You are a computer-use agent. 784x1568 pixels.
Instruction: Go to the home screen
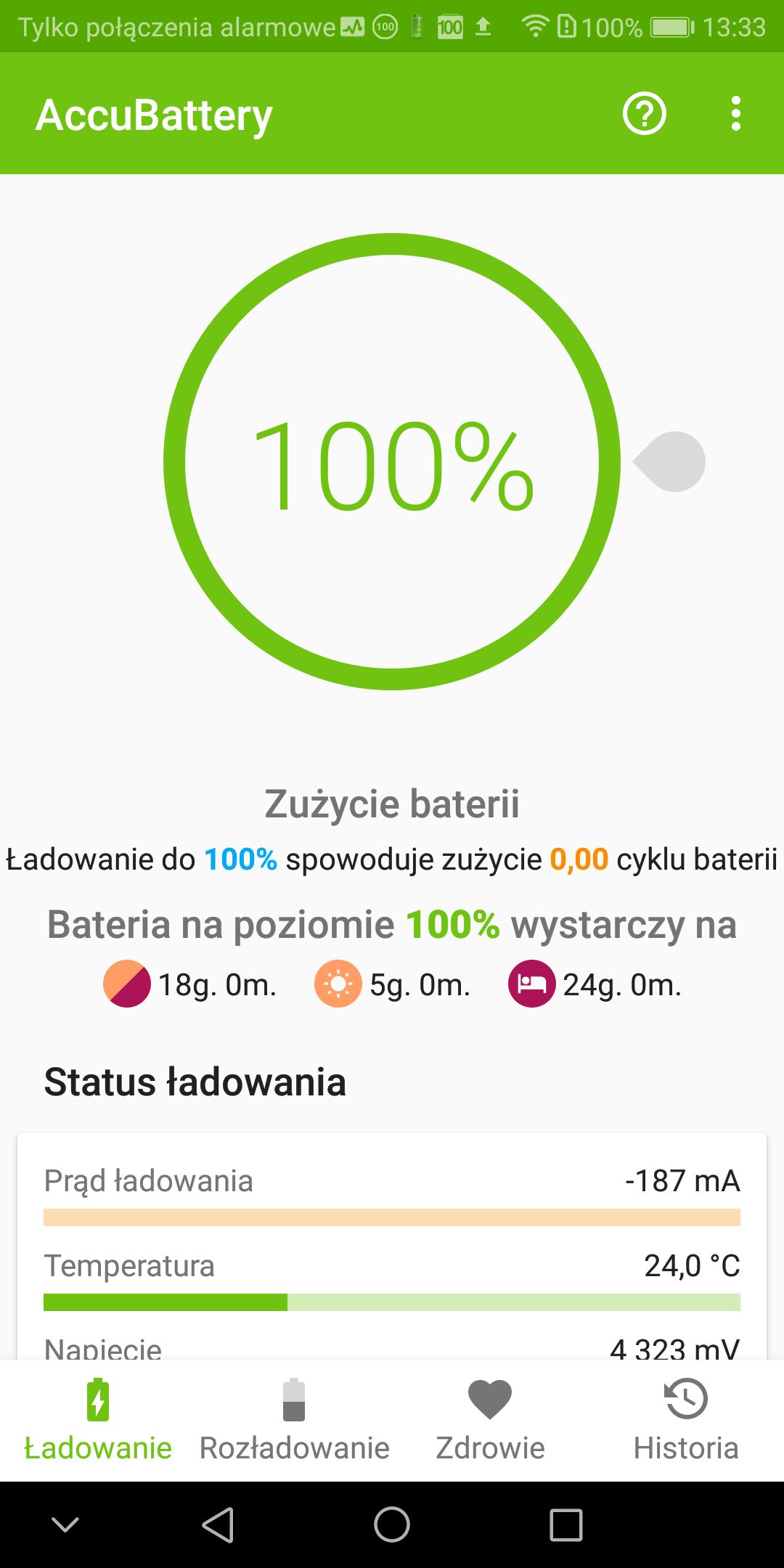tap(392, 1524)
